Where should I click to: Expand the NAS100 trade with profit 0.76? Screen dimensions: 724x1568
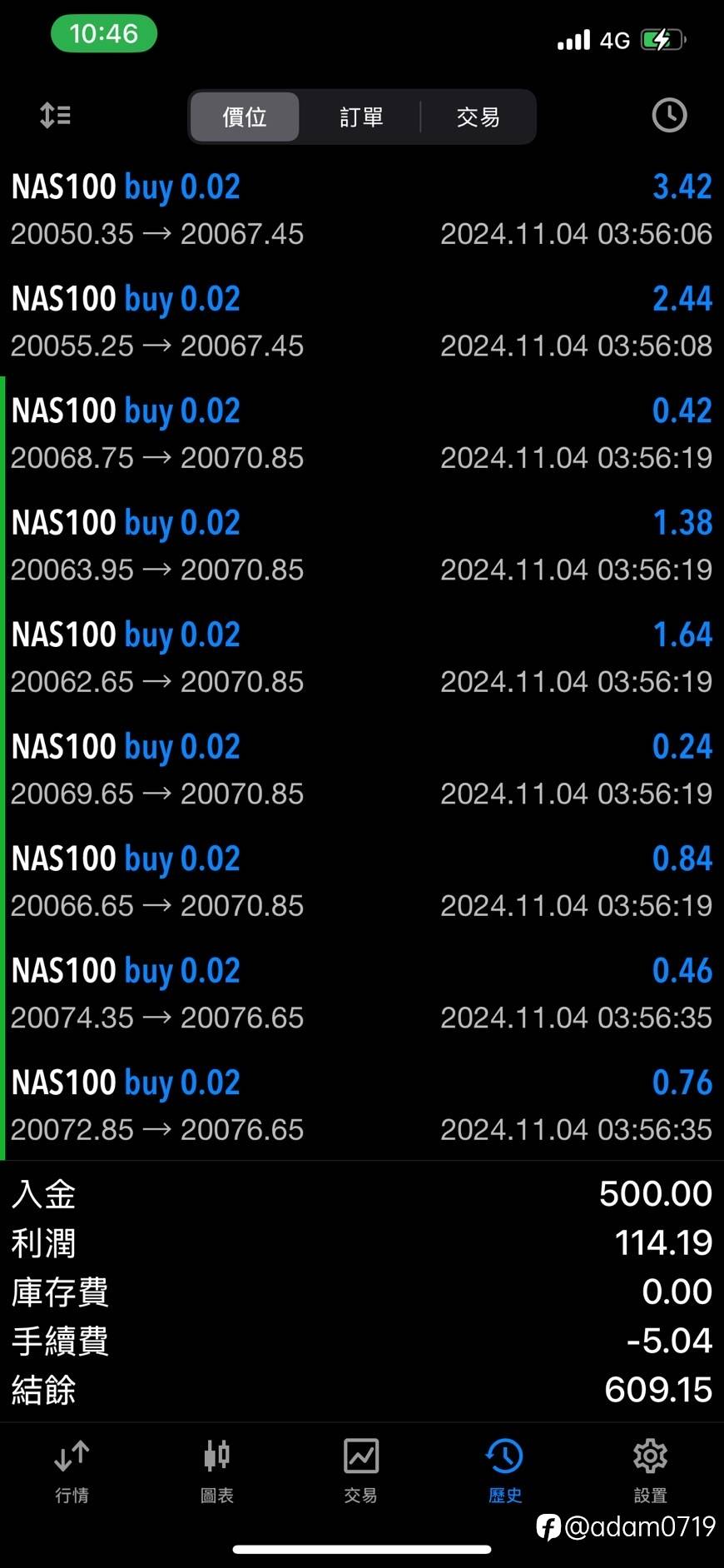tap(361, 1105)
